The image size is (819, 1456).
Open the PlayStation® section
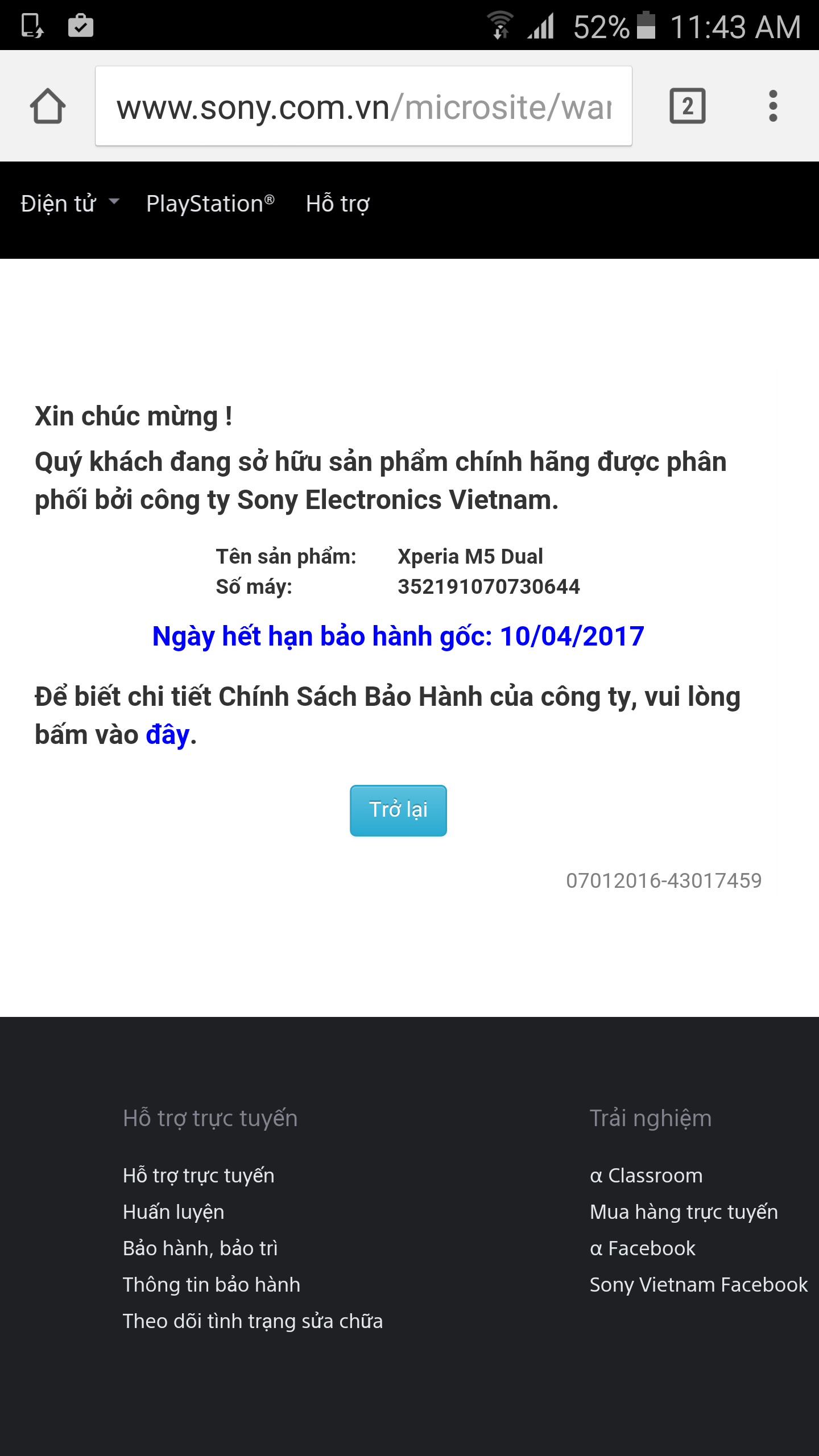coord(210,204)
